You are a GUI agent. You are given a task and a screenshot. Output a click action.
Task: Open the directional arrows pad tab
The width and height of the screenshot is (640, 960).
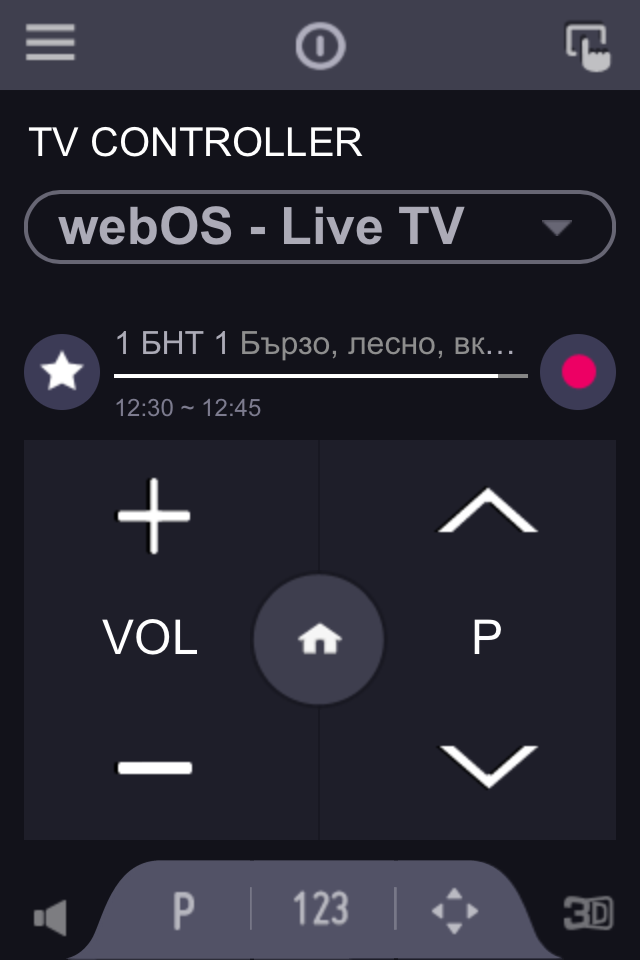click(x=454, y=911)
